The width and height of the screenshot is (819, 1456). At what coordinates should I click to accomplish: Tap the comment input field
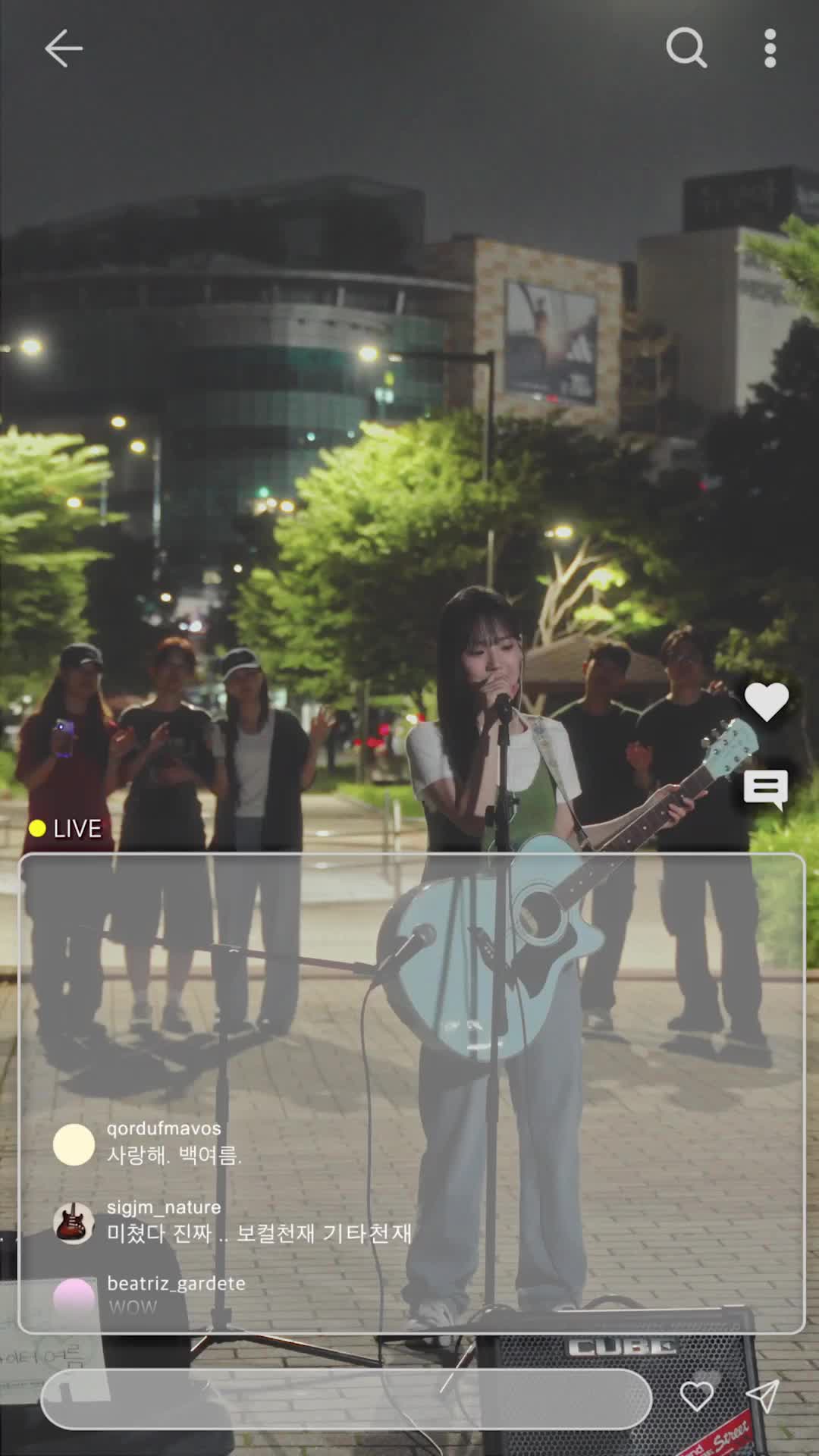tap(346, 1398)
